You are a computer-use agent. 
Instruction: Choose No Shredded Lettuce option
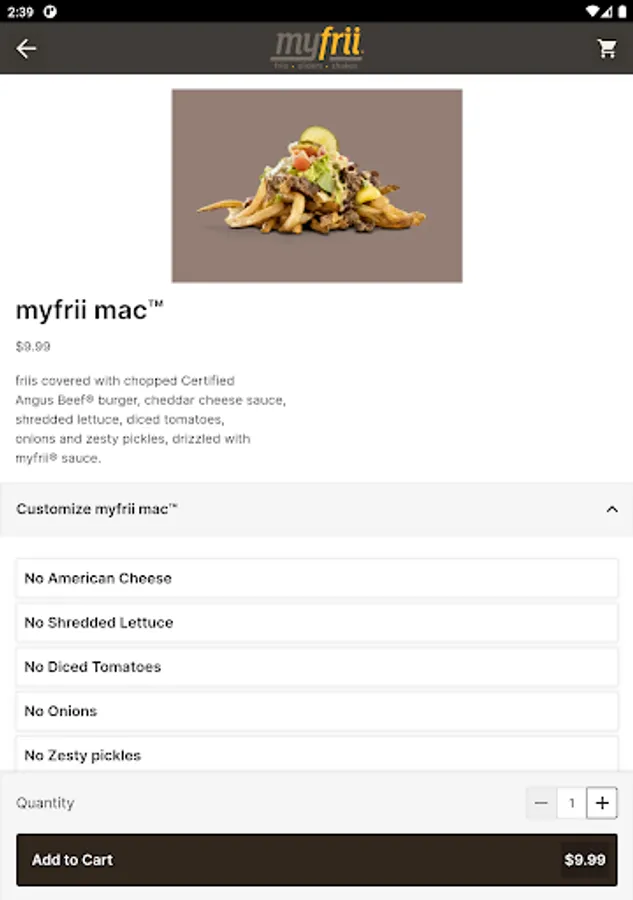[316, 622]
